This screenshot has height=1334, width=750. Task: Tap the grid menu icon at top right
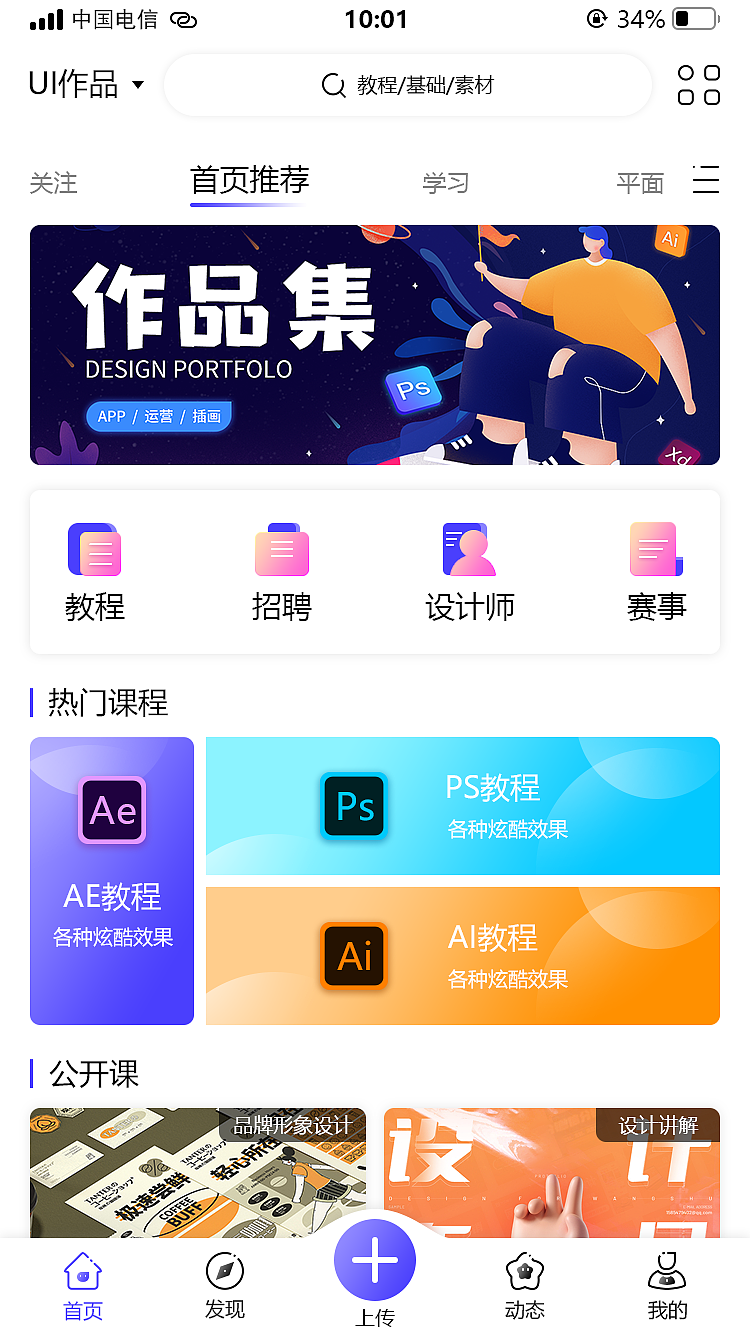[x=697, y=84]
